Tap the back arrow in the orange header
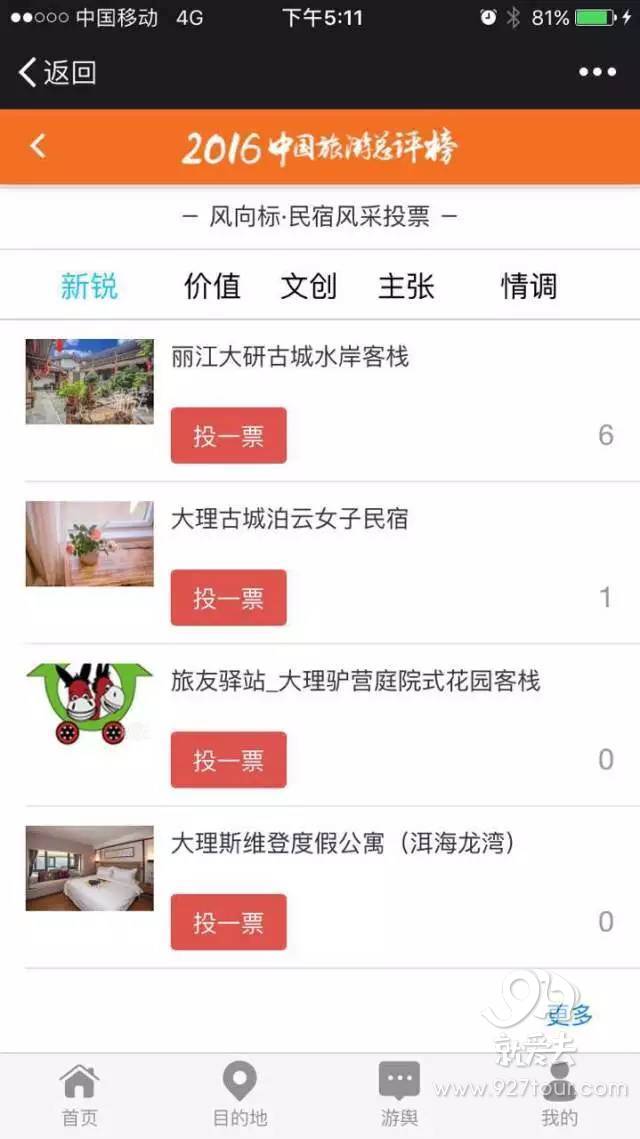This screenshot has width=640, height=1139. click(x=38, y=147)
